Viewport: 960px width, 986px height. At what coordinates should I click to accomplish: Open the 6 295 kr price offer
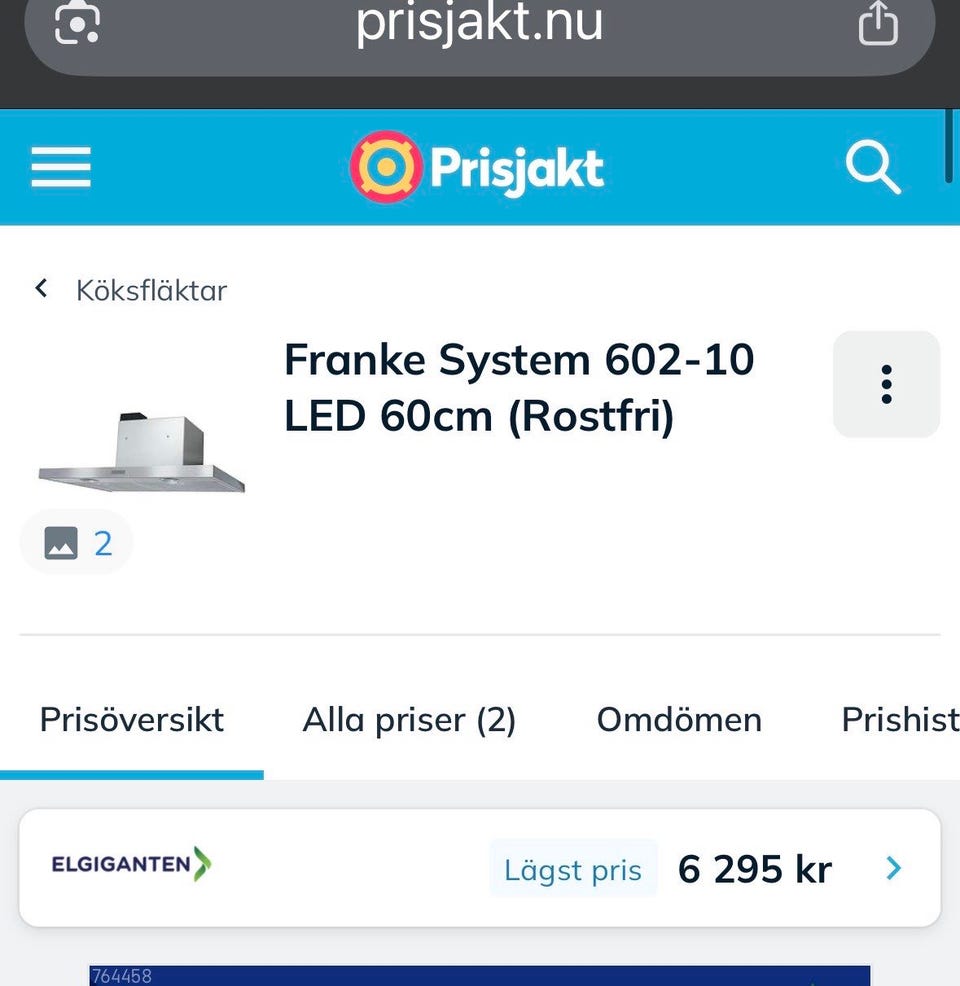point(754,868)
